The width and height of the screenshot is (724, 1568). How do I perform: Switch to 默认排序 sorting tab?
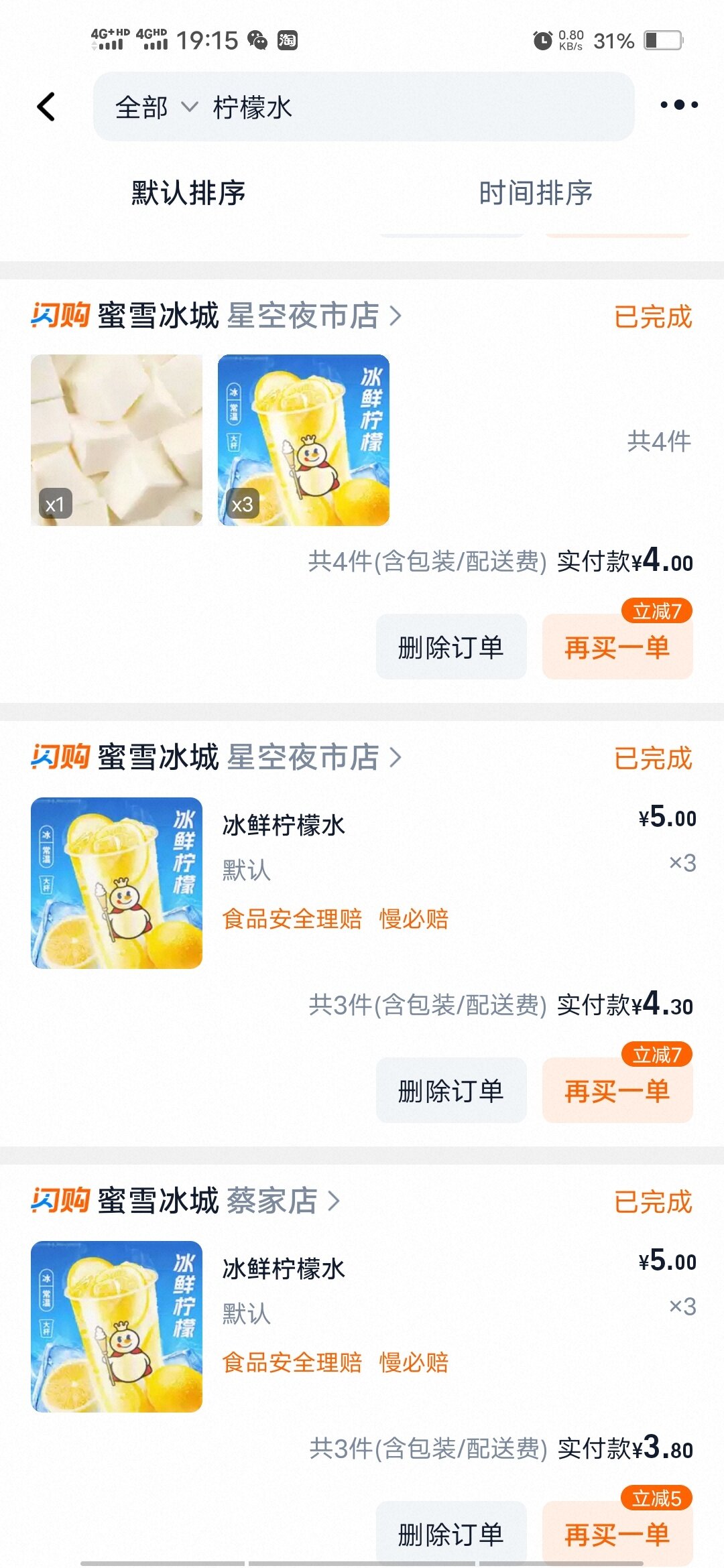tap(188, 193)
